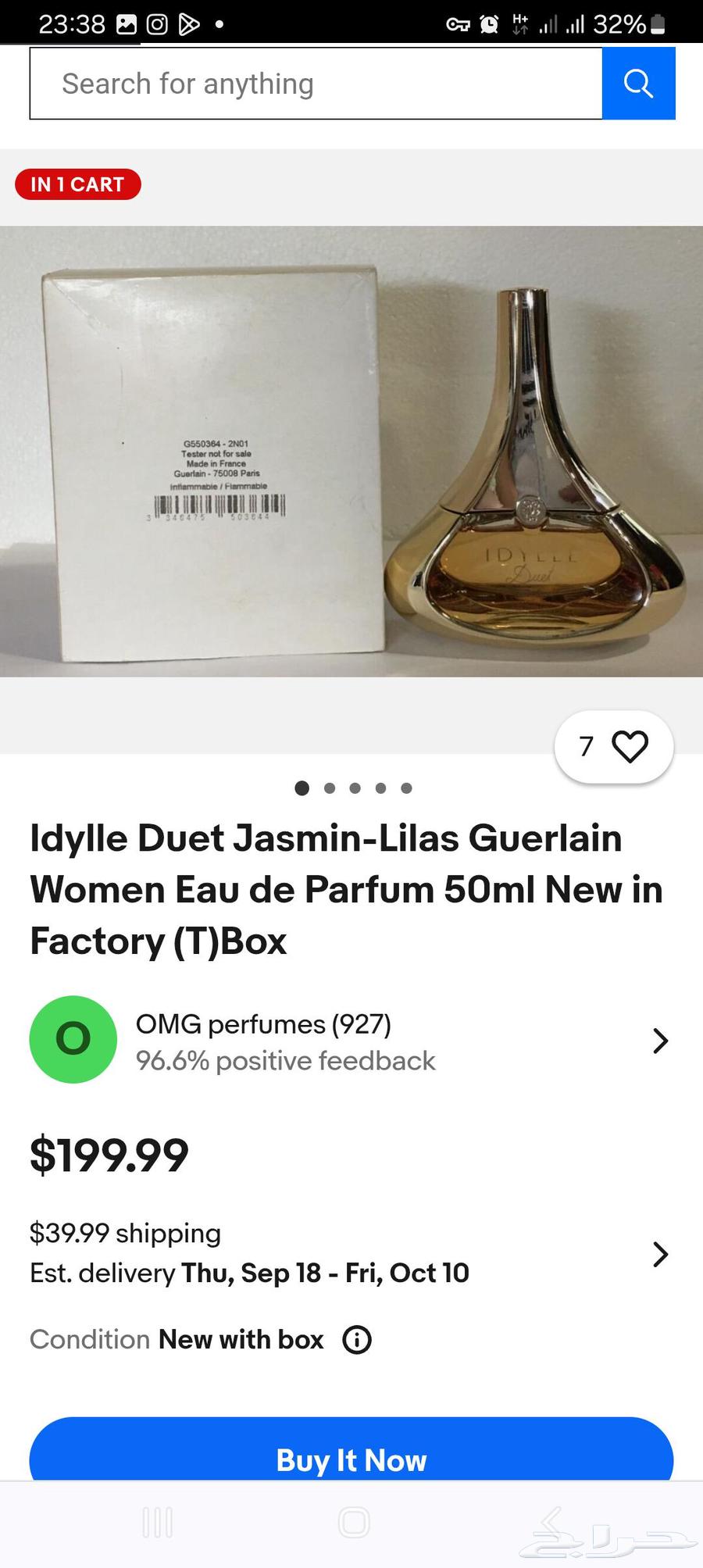Open the alarm clock status bar icon

[489, 23]
